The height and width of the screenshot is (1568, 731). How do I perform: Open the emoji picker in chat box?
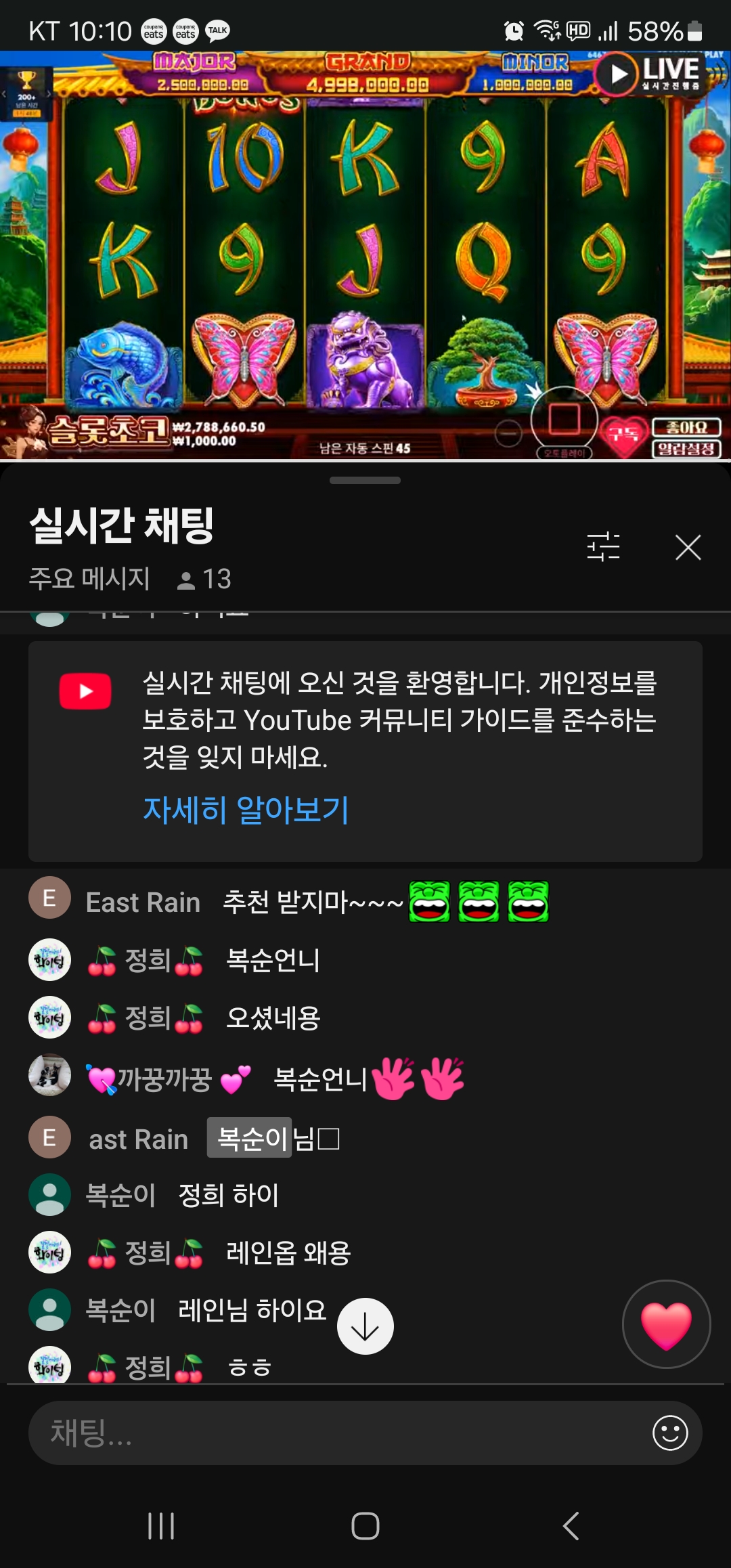670,1433
